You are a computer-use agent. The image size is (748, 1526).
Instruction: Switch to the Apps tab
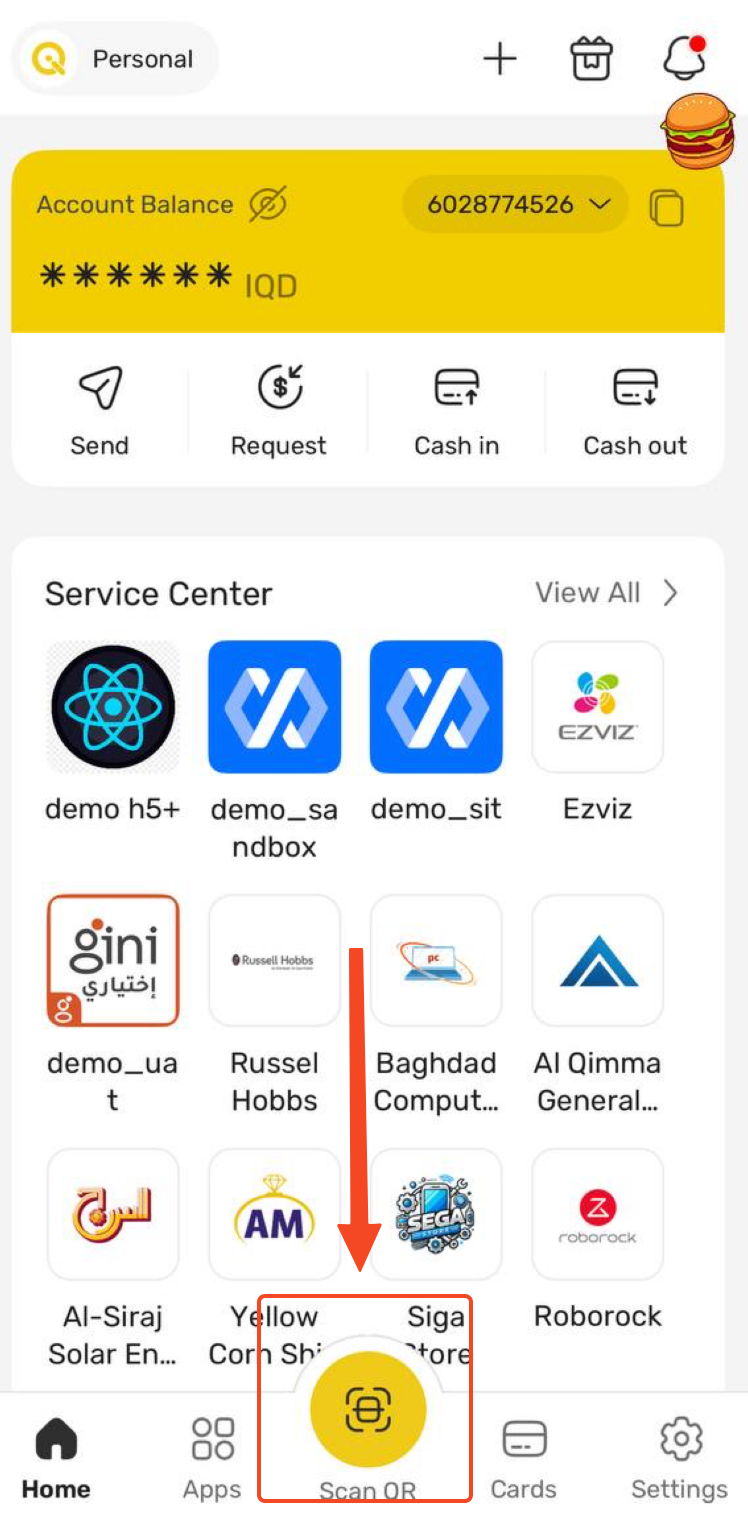click(x=212, y=1458)
